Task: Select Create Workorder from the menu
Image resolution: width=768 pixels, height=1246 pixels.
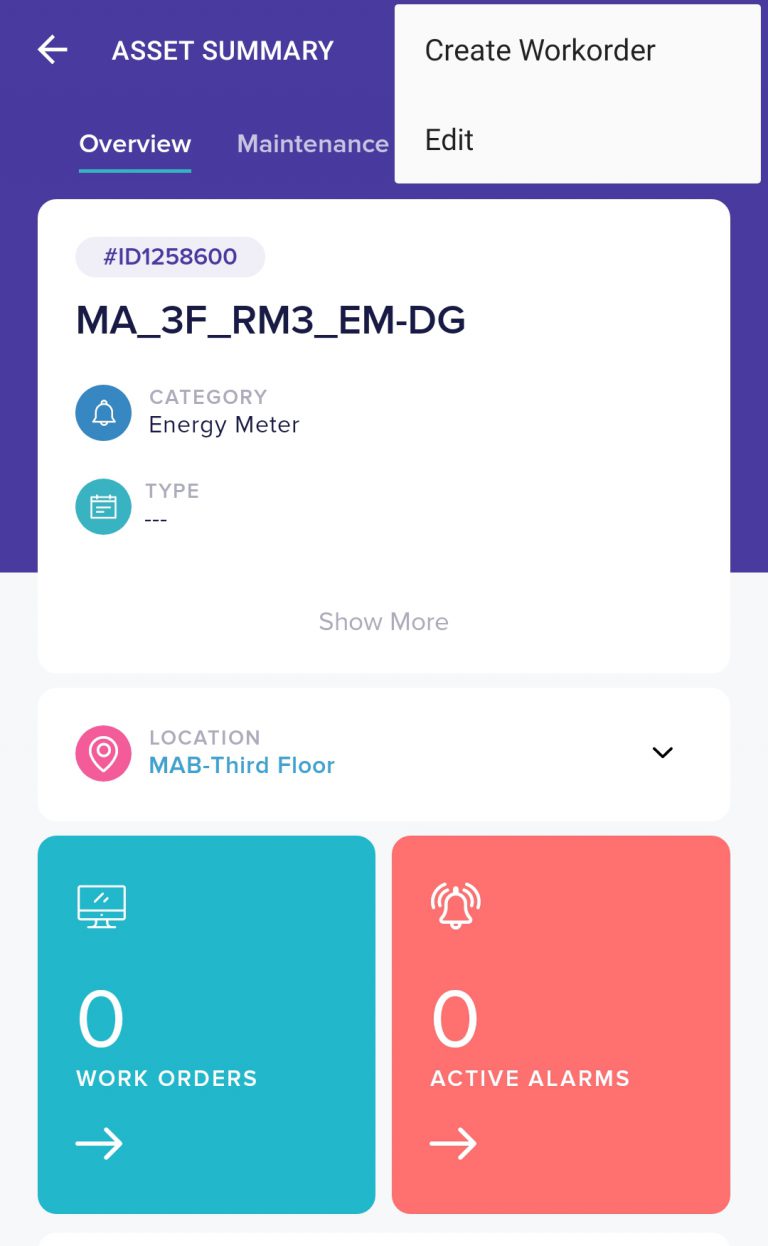Action: [540, 50]
